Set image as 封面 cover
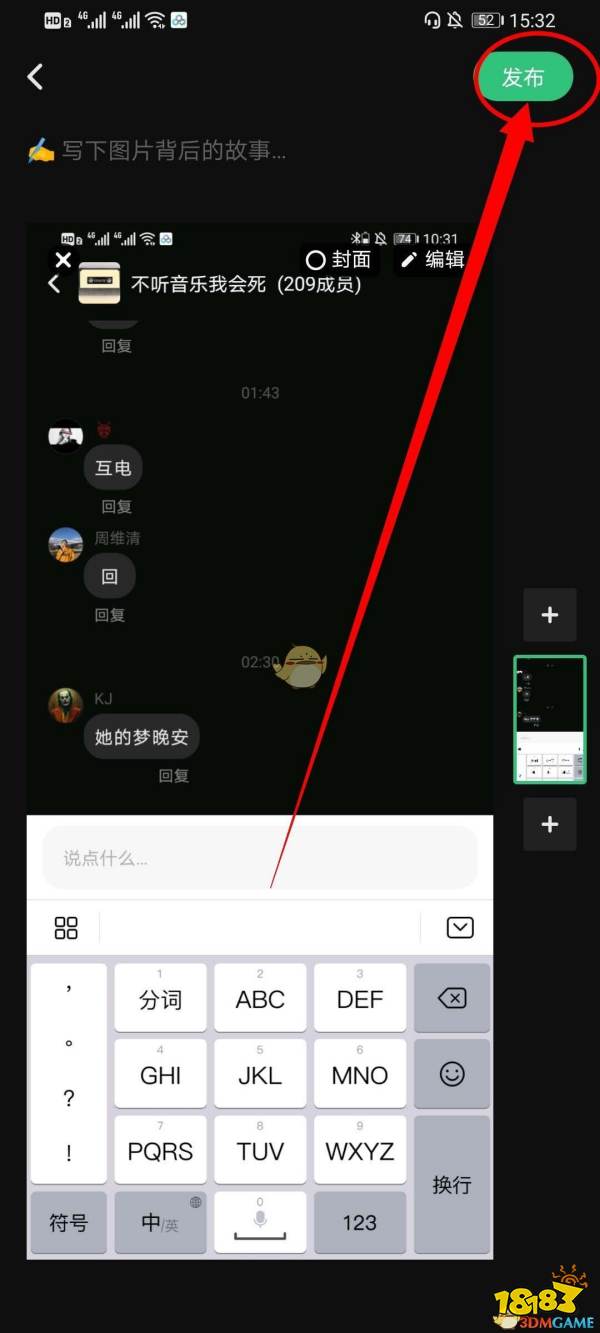The height and width of the screenshot is (1333, 600). coord(339,260)
